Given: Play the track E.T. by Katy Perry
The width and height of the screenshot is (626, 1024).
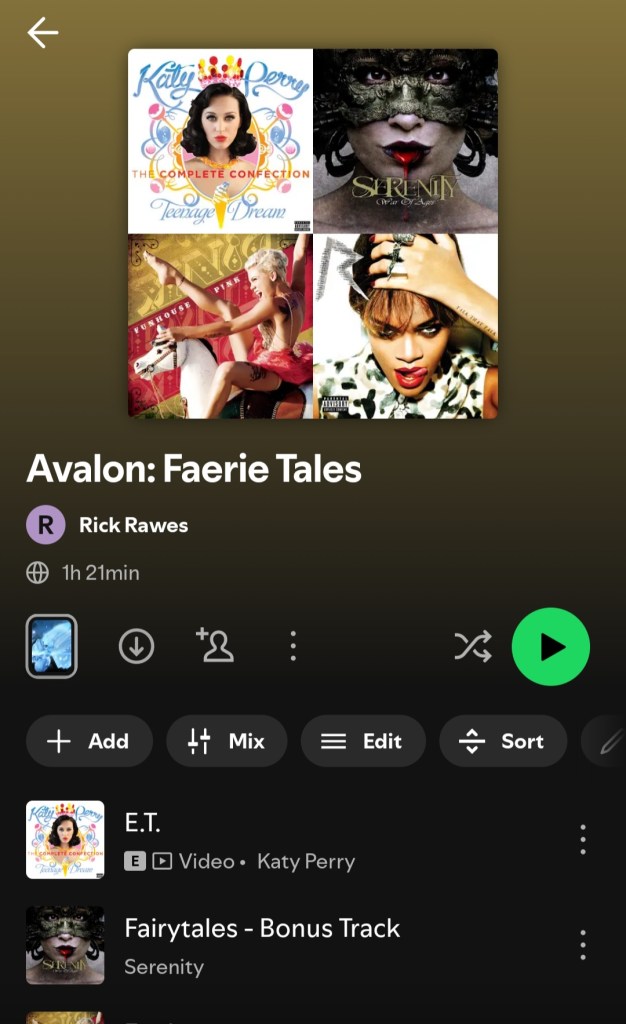Looking at the screenshot, I should [240, 839].
